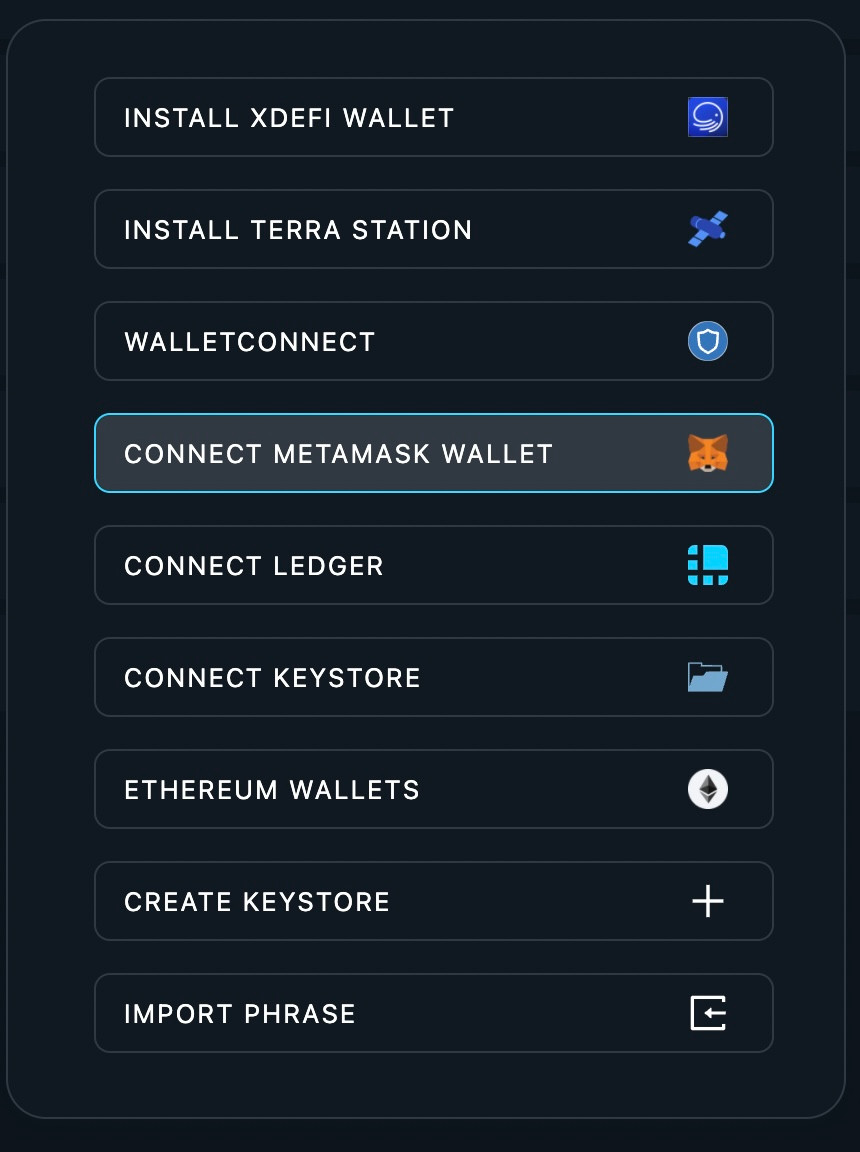
Task: Tap Connect Ledger
Action: [x=433, y=565]
